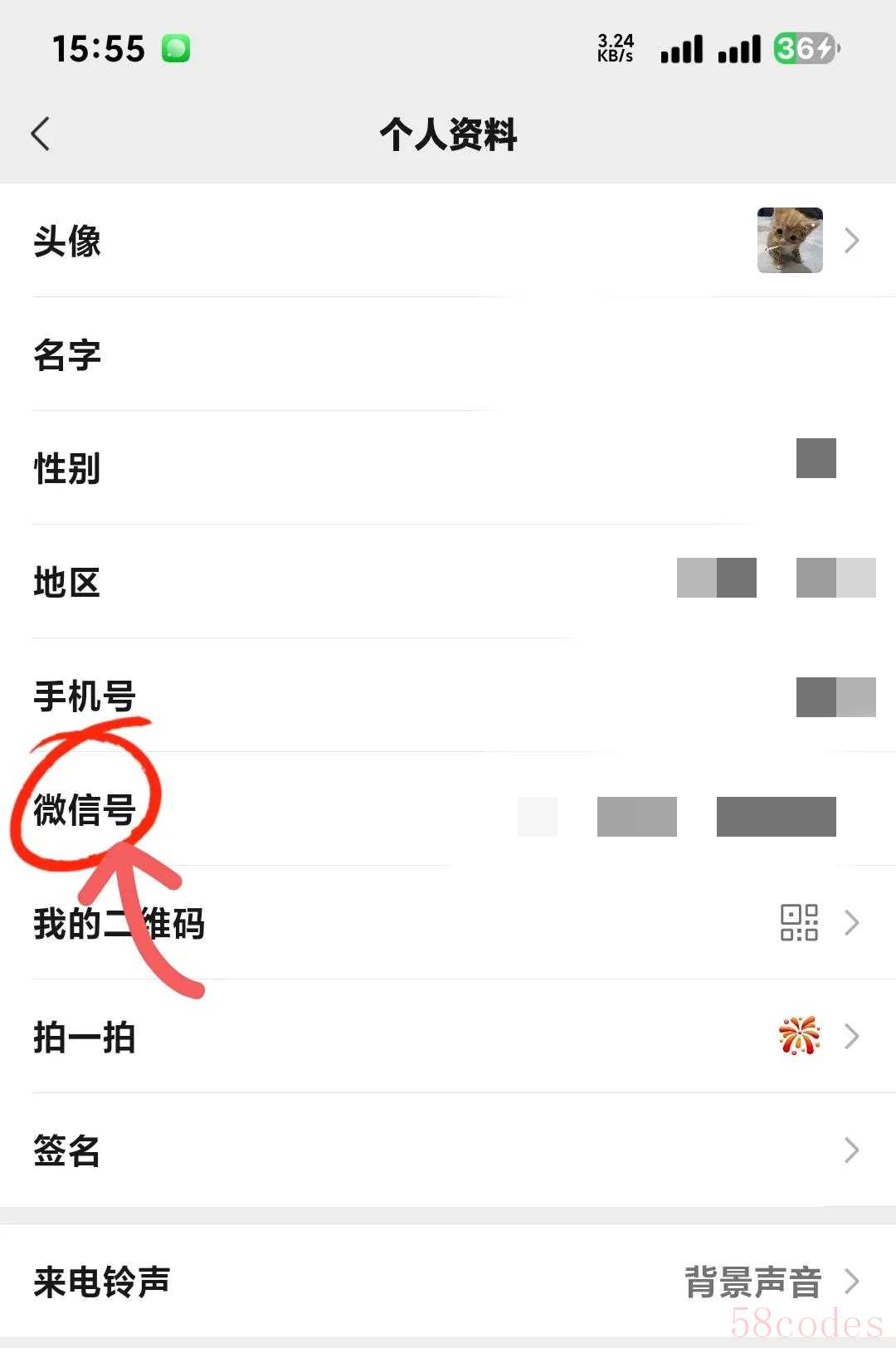Open the 地区 region setting

pyautogui.click(x=448, y=582)
